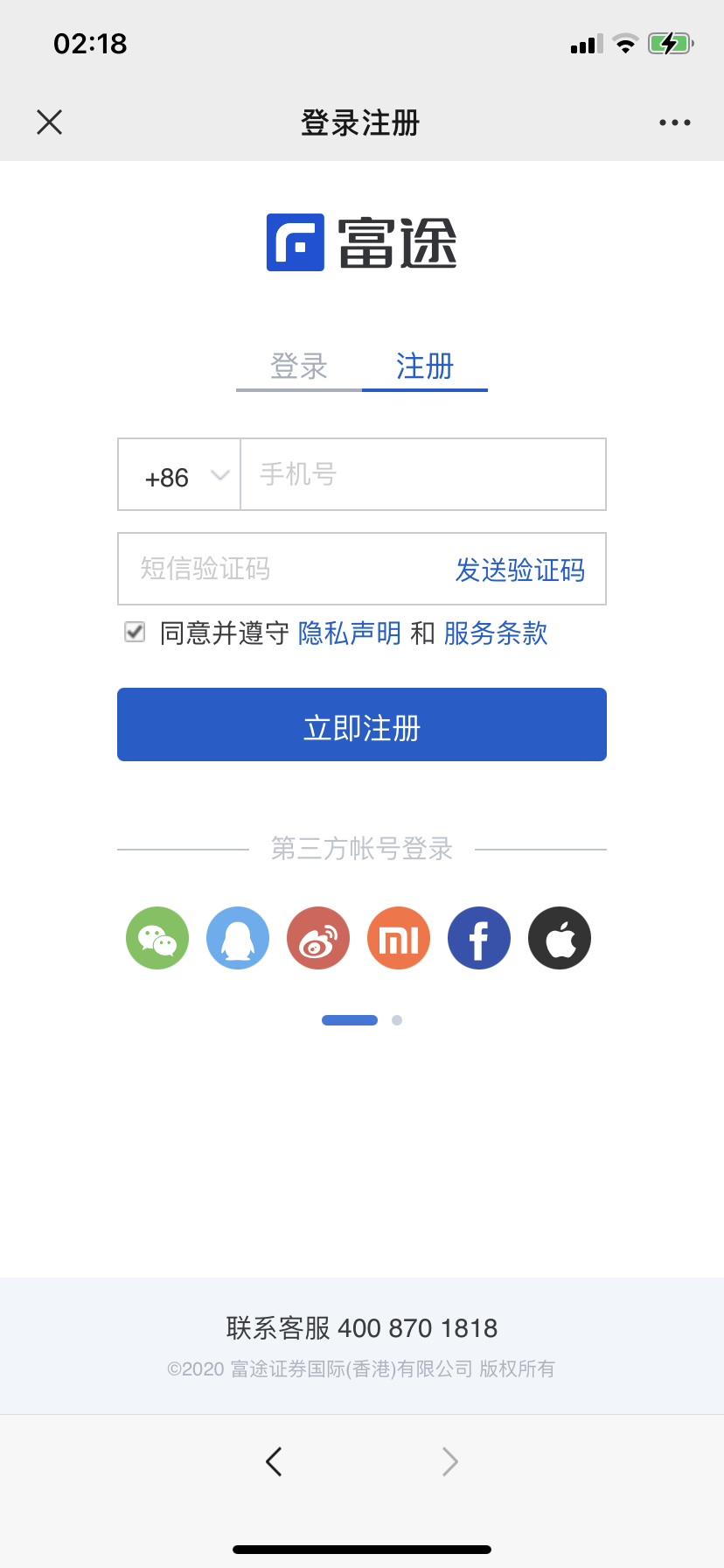Expand the +86 country code dropdown
The height and width of the screenshot is (1568, 724).
pos(180,475)
